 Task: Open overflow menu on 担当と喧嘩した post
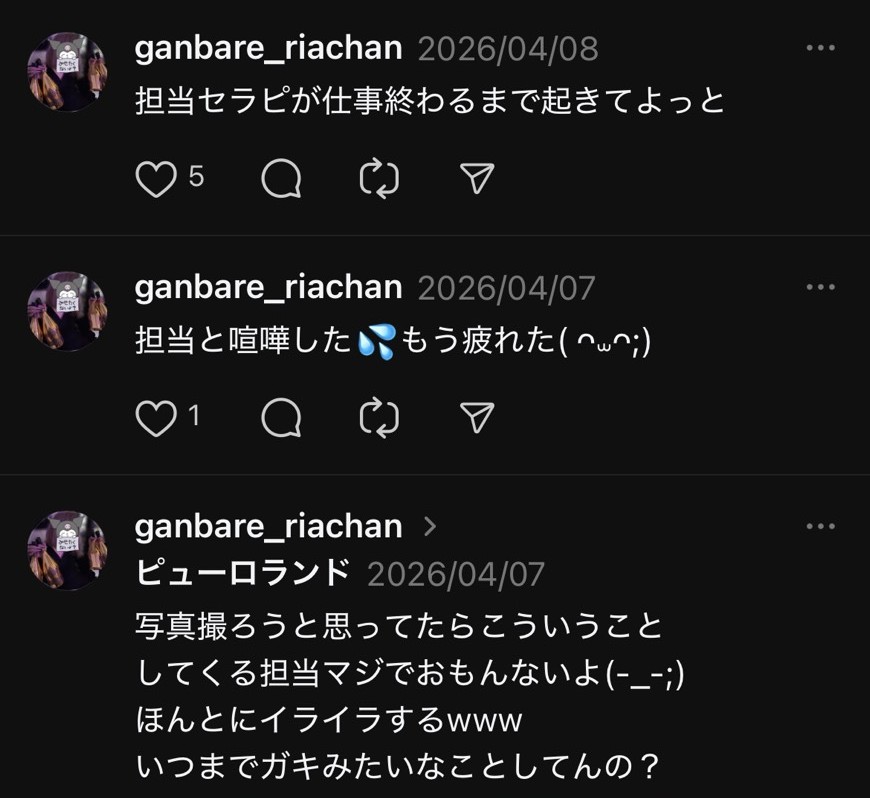pos(820,287)
